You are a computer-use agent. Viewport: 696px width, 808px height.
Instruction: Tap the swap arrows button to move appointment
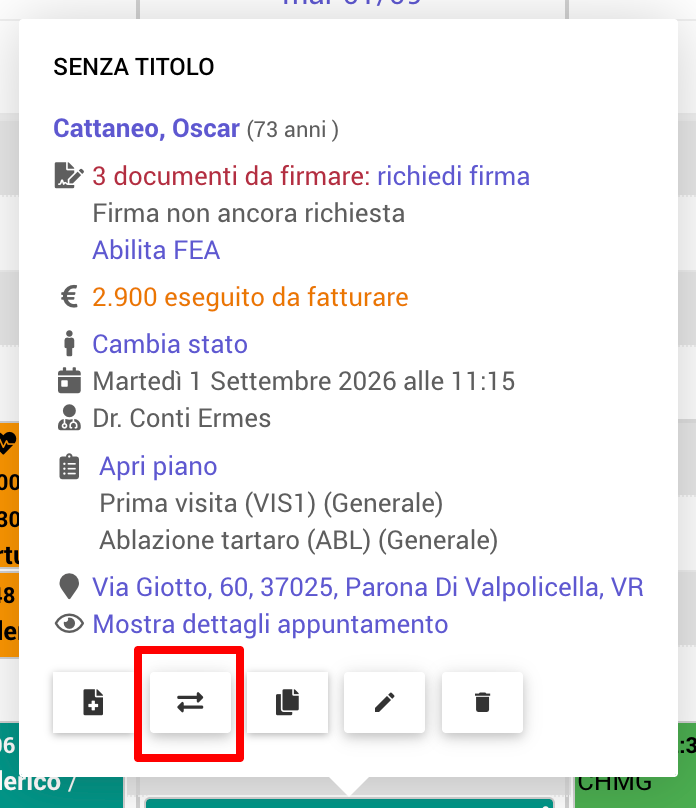click(190, 702)
